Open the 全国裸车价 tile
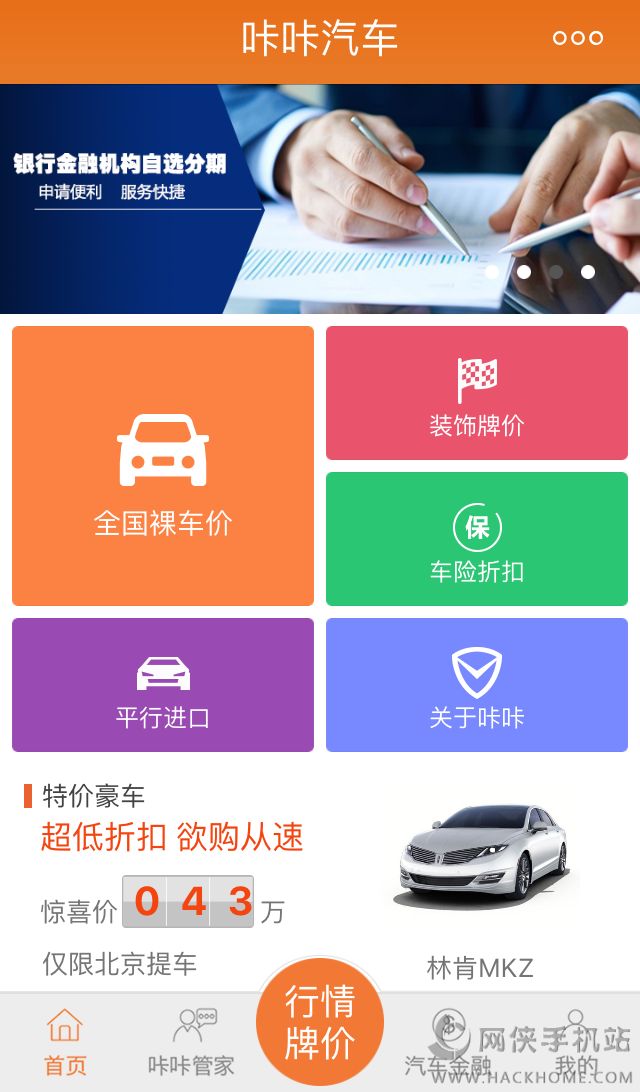The height and width of the screenshot is (1092, 640). (x=163, y=466)
